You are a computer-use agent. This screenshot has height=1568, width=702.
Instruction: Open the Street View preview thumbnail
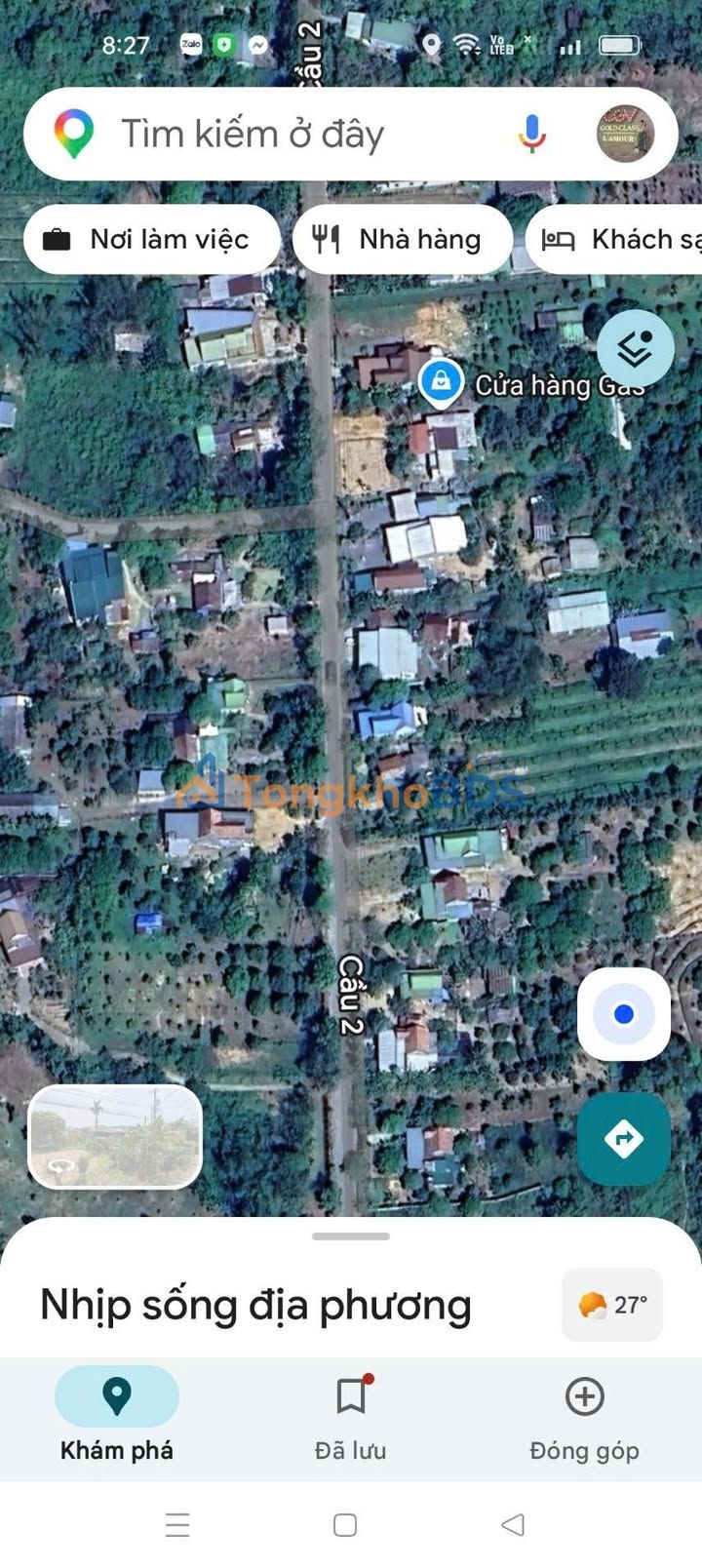point(115,1136)
